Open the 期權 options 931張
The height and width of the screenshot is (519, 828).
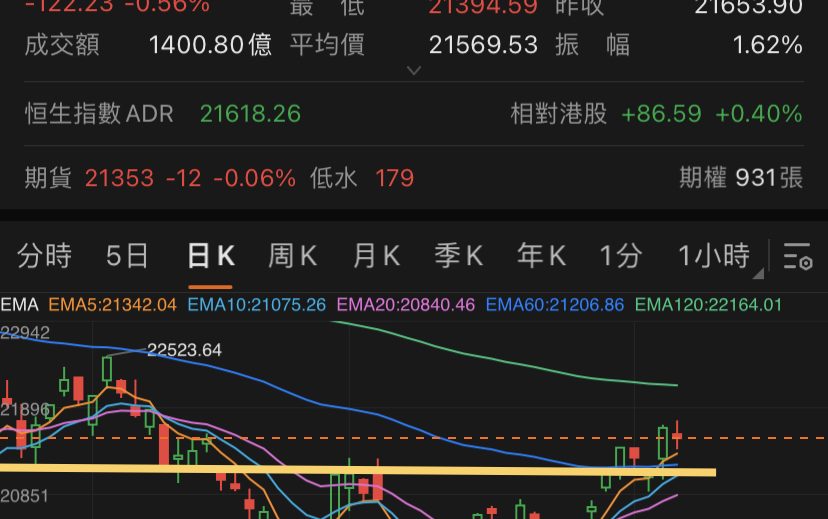coord(741,178)
